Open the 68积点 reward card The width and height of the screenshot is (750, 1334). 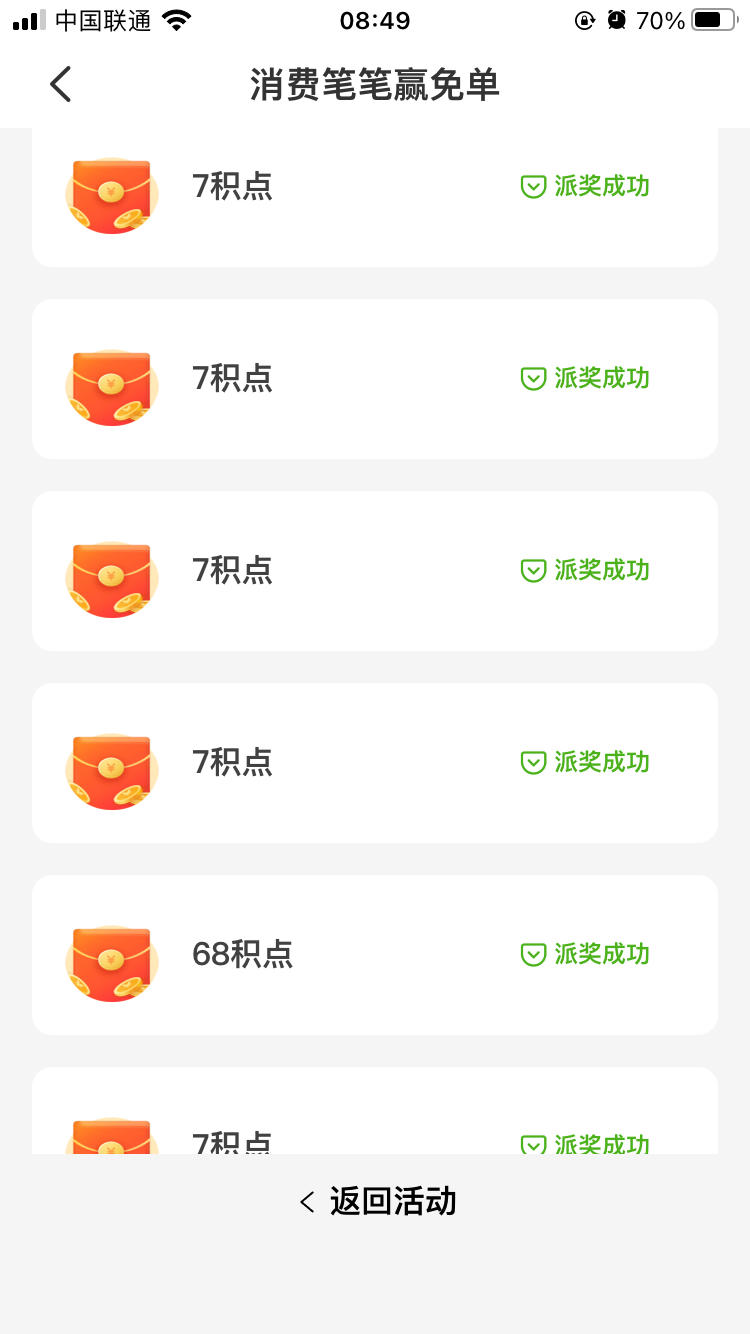pos(375,955)
